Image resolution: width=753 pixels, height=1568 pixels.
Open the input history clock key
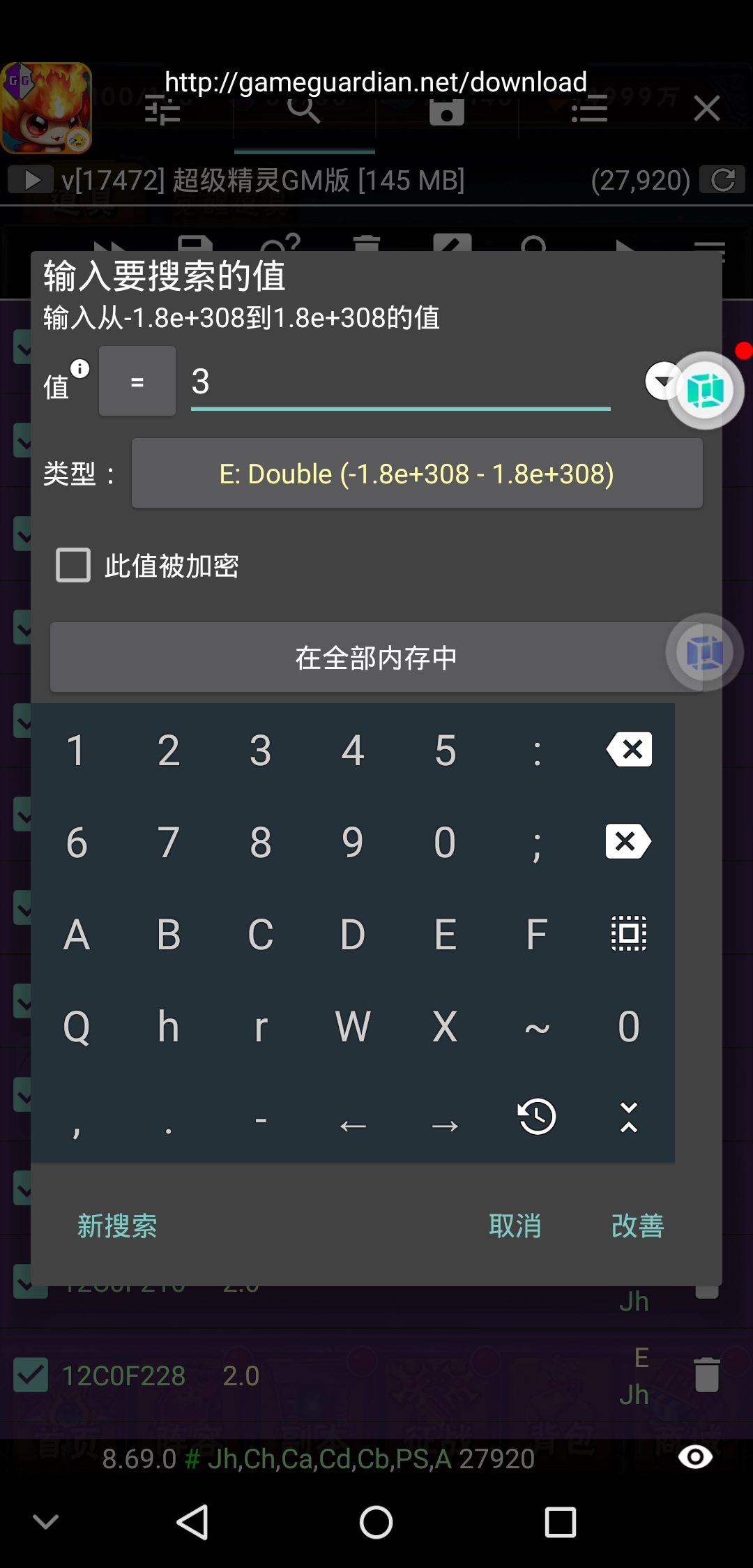coord(536,1117)
